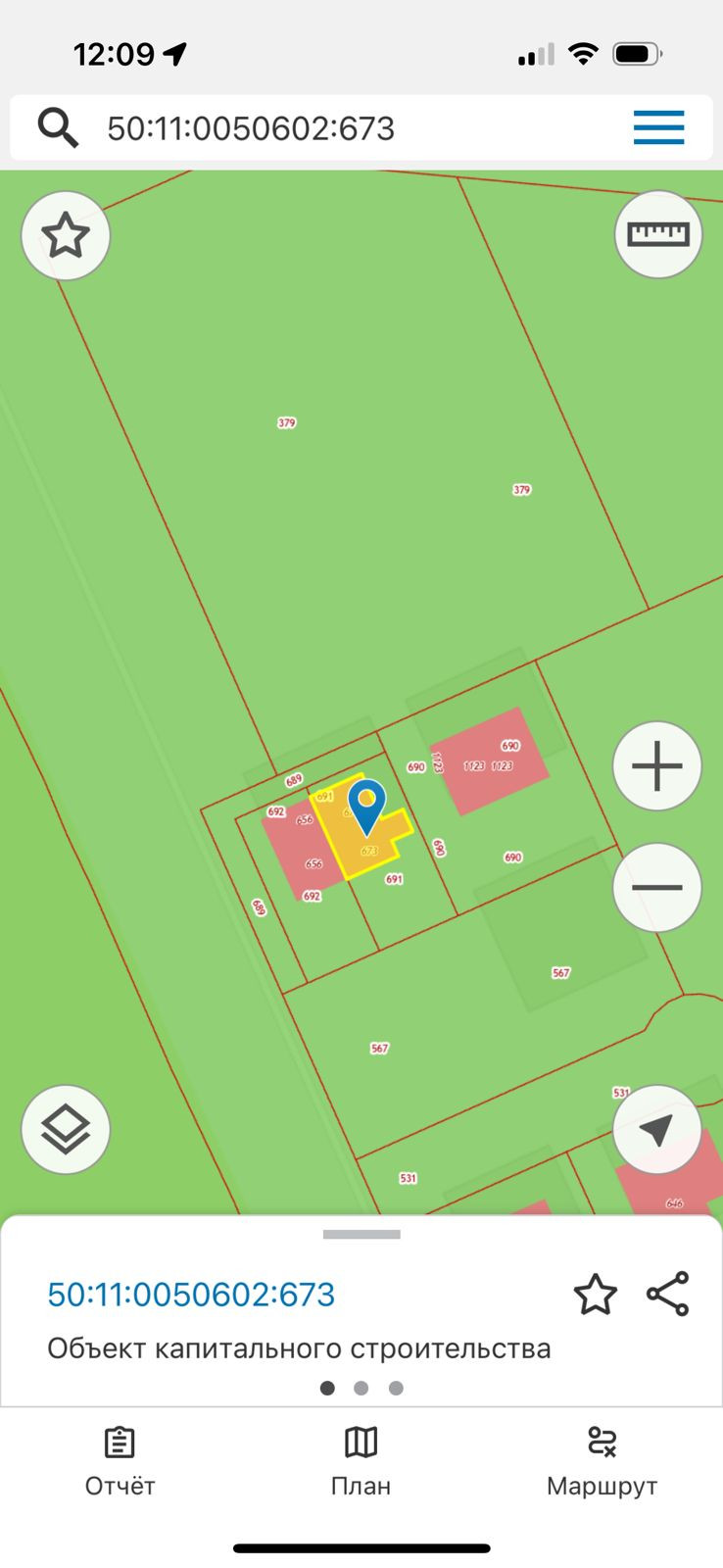Tap the search field with the cadastral number
Screen dimensions: 723x1568
point(333,128)
